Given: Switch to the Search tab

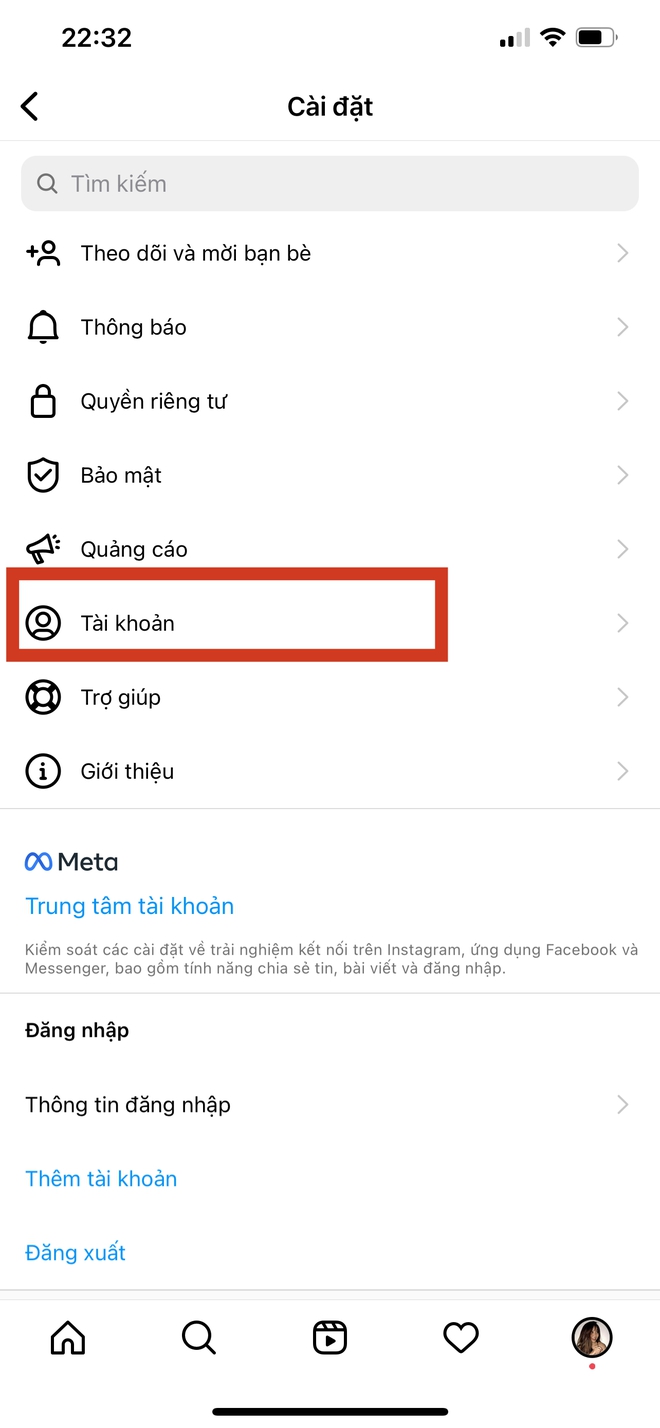Looking at the screenshot, I should pyautogui.click(x=199, y=1337).
